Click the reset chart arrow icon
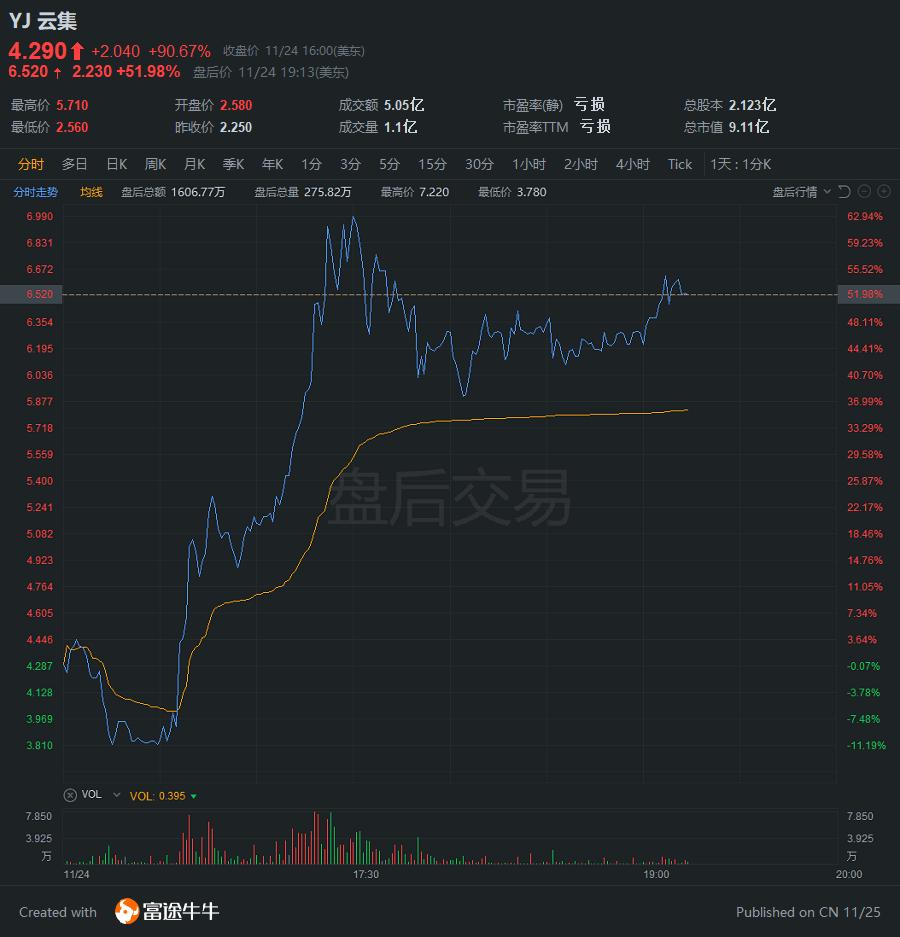This screenshot has width=900, height=937. (845, 191)
